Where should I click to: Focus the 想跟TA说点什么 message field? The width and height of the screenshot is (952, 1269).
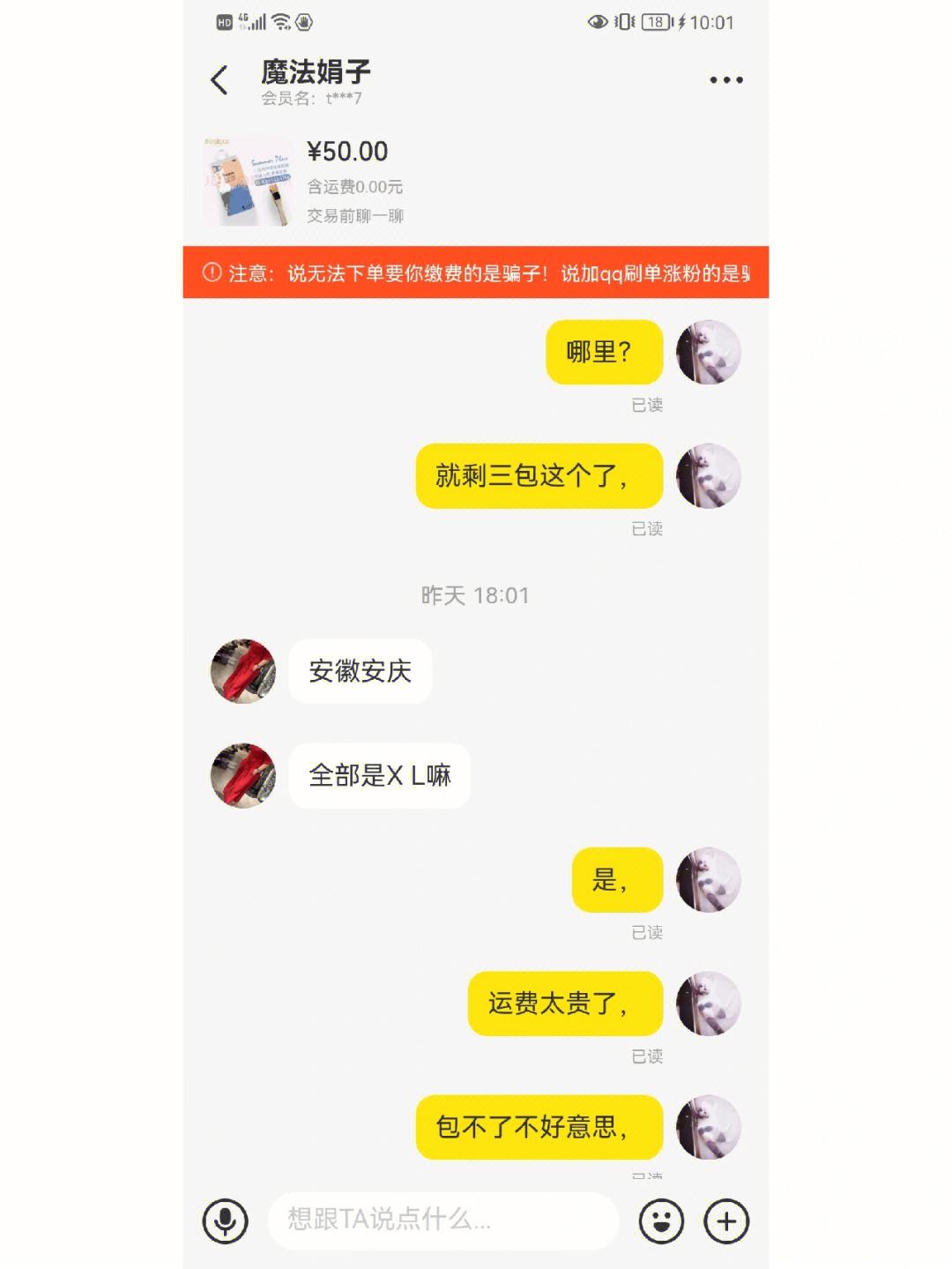[443, 1220]
